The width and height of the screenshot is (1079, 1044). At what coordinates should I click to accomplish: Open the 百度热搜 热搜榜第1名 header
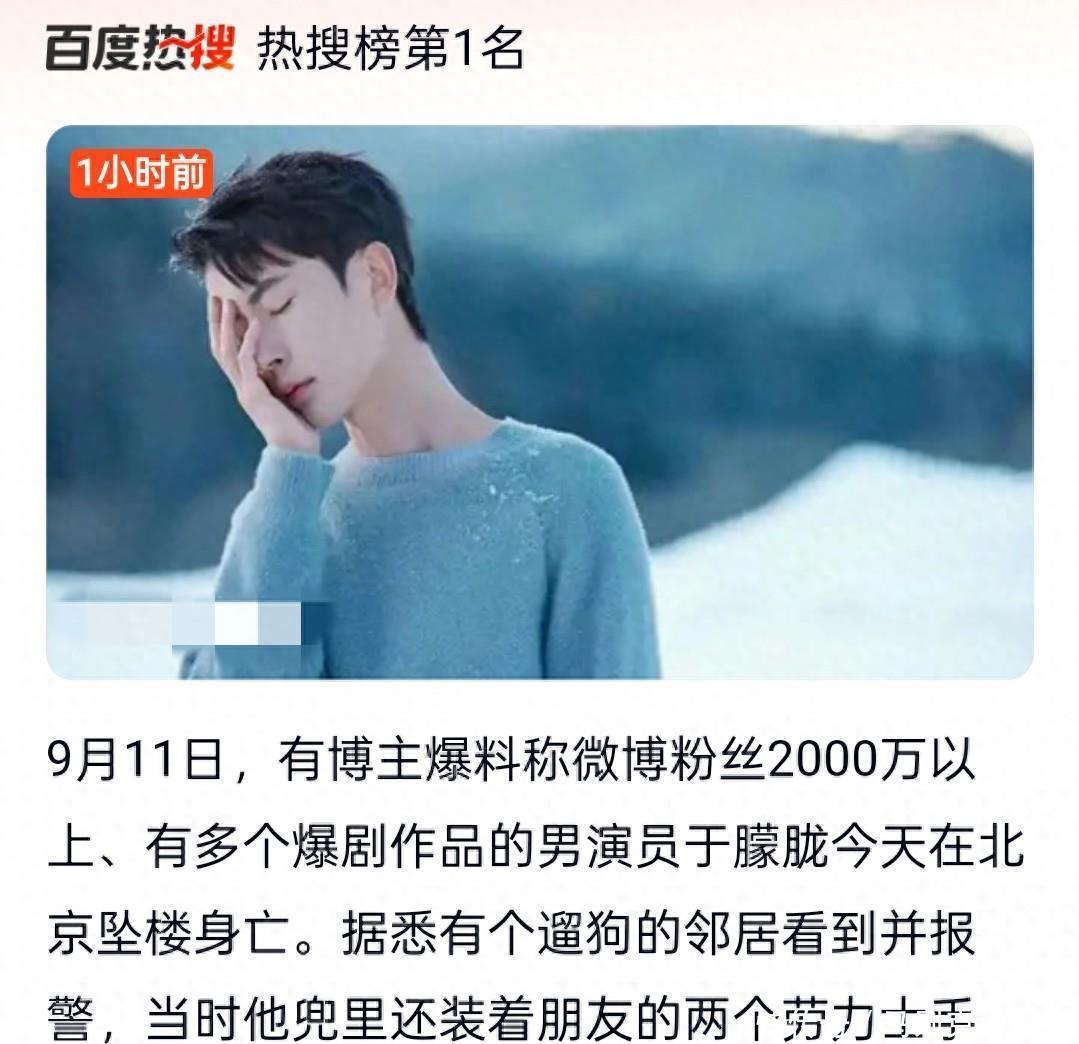coord(285,47)
